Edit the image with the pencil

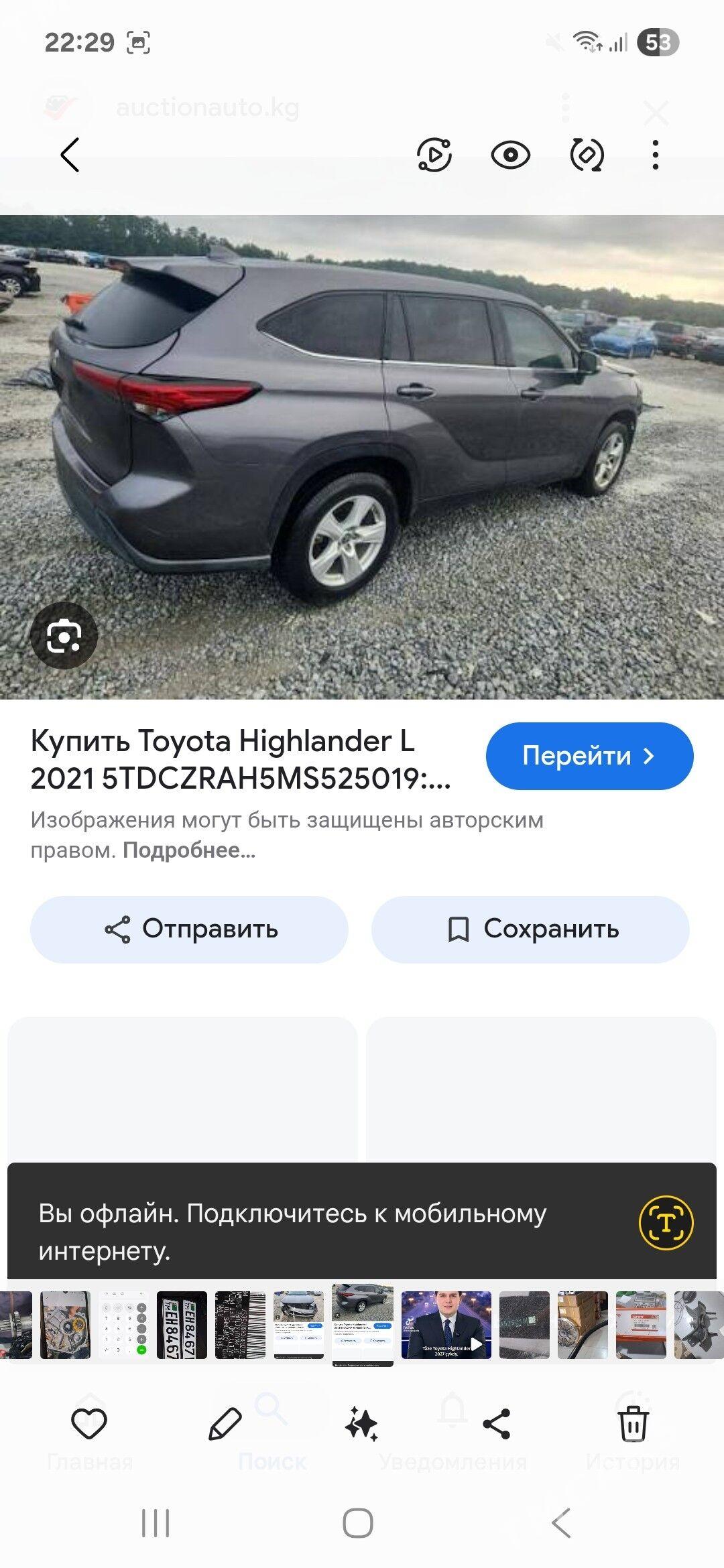point(225,1423)
